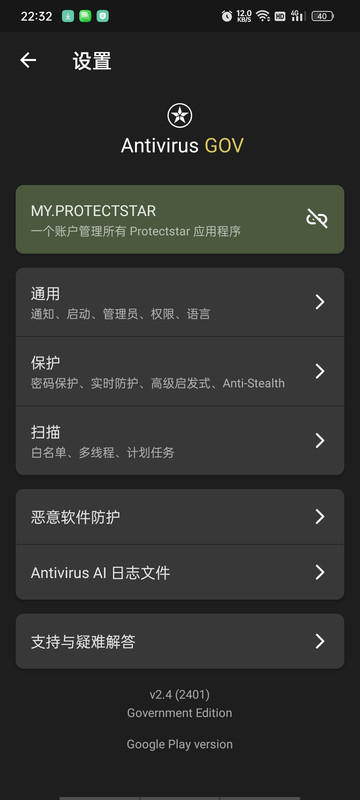Screen dimensions: 360x800
Task: Open 支持与疑难解答
Action: click(180, 641)
